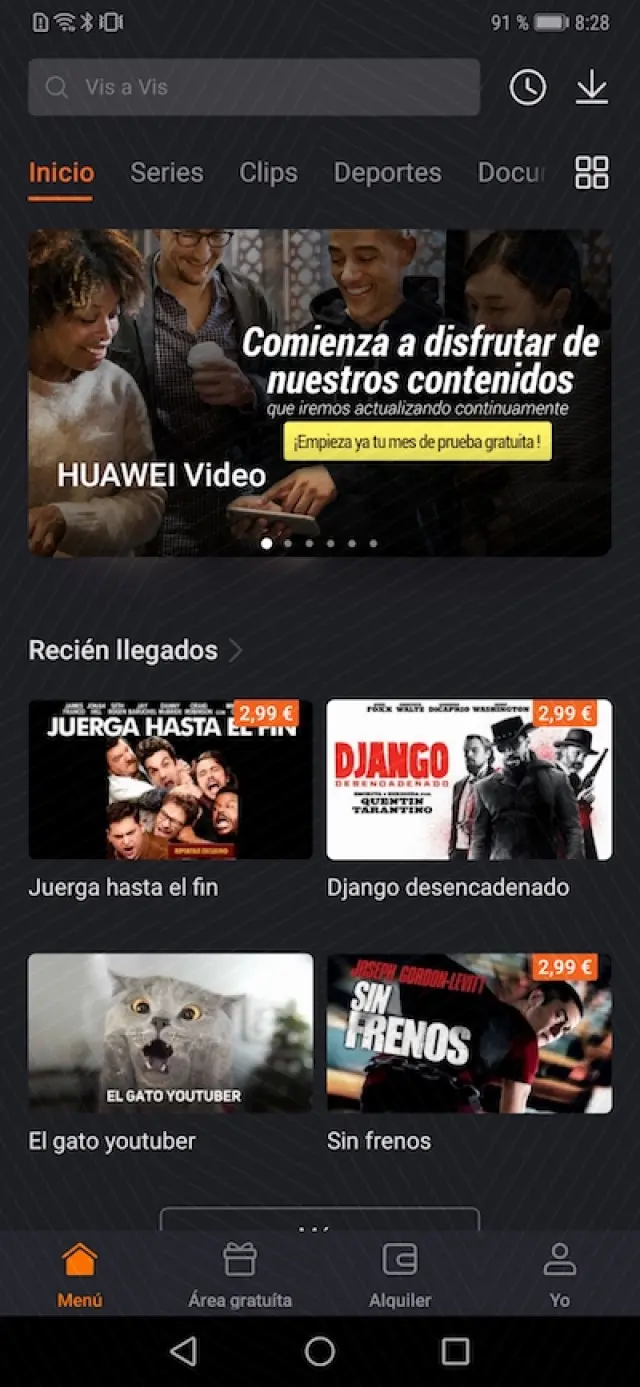Image resolution: width=640 pixels, height=1387 pixels.
Task: Go back with the system back button
Action: tap(184, 1352)
